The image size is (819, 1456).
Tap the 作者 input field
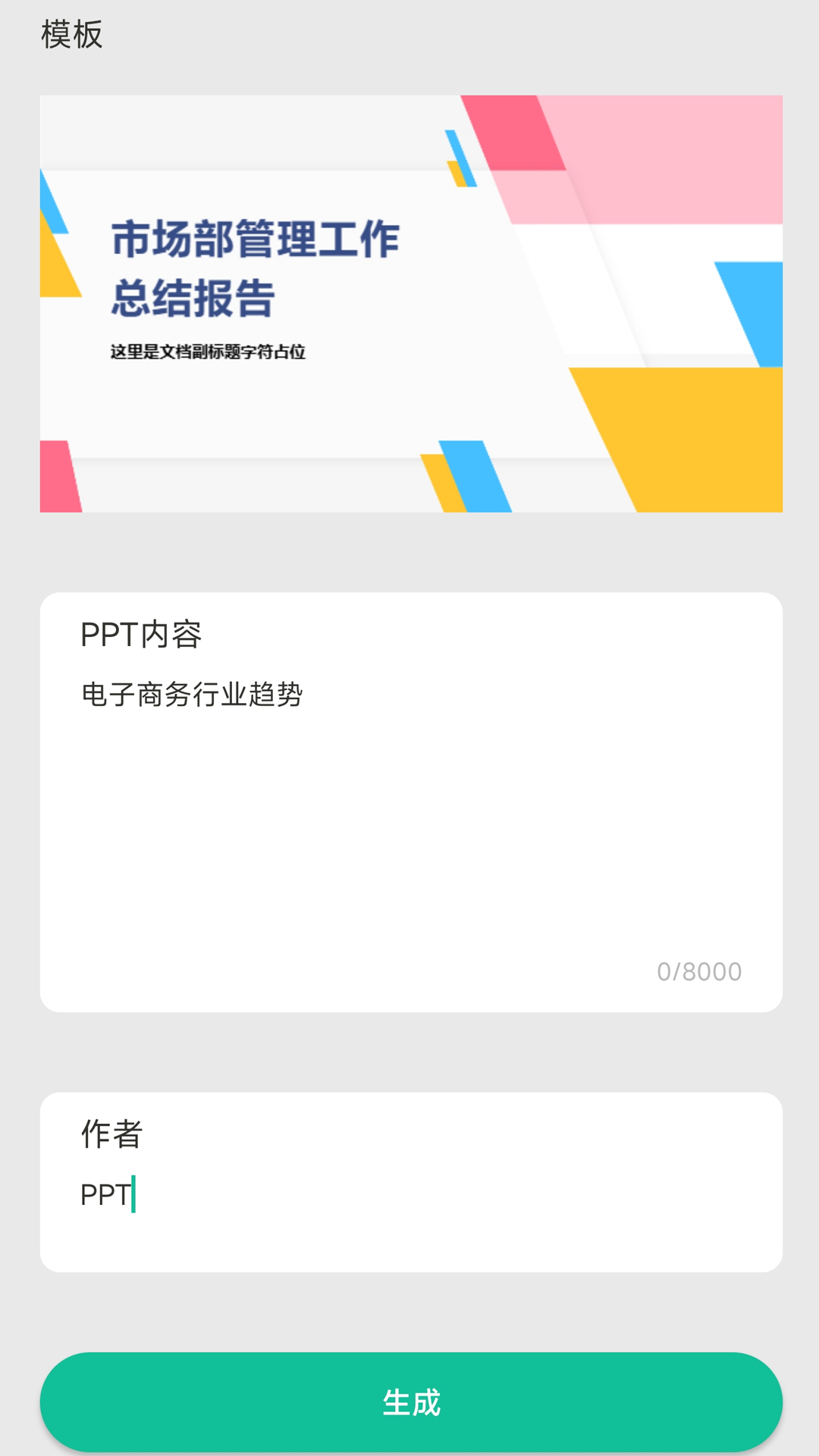pyautogui.click(x=410, y=1195)
